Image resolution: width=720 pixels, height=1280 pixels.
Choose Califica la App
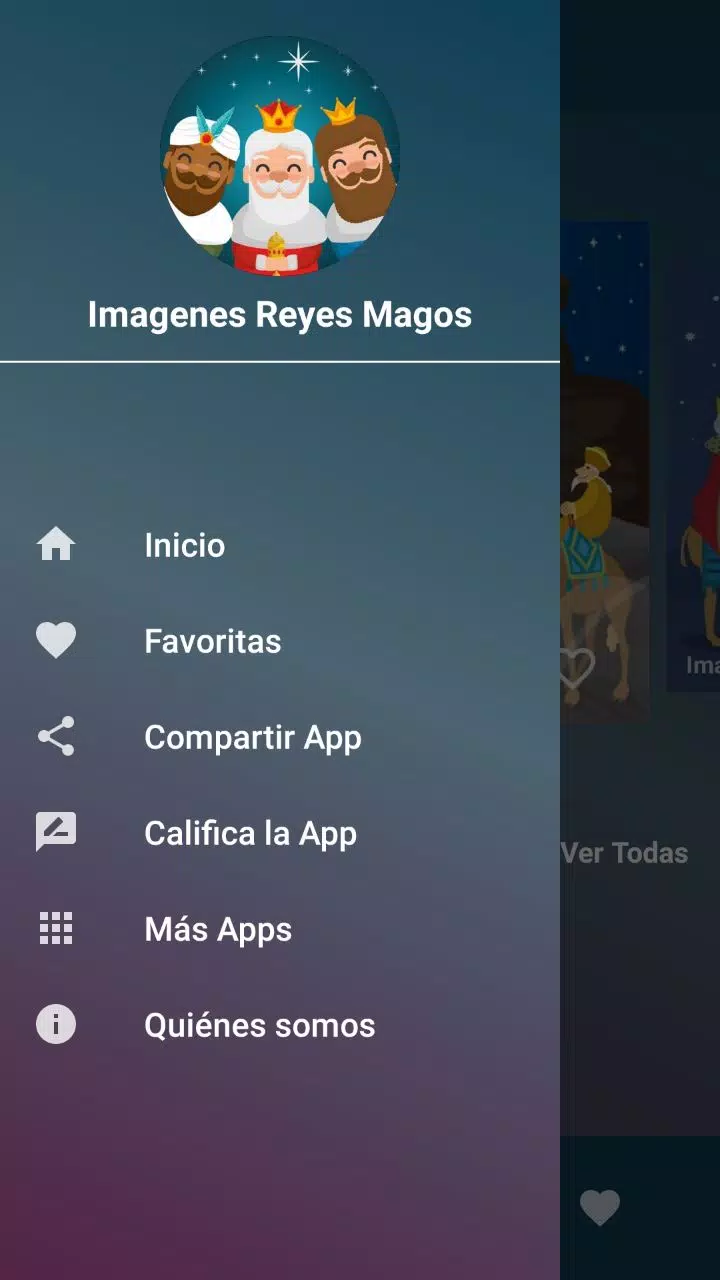(250, 833)
